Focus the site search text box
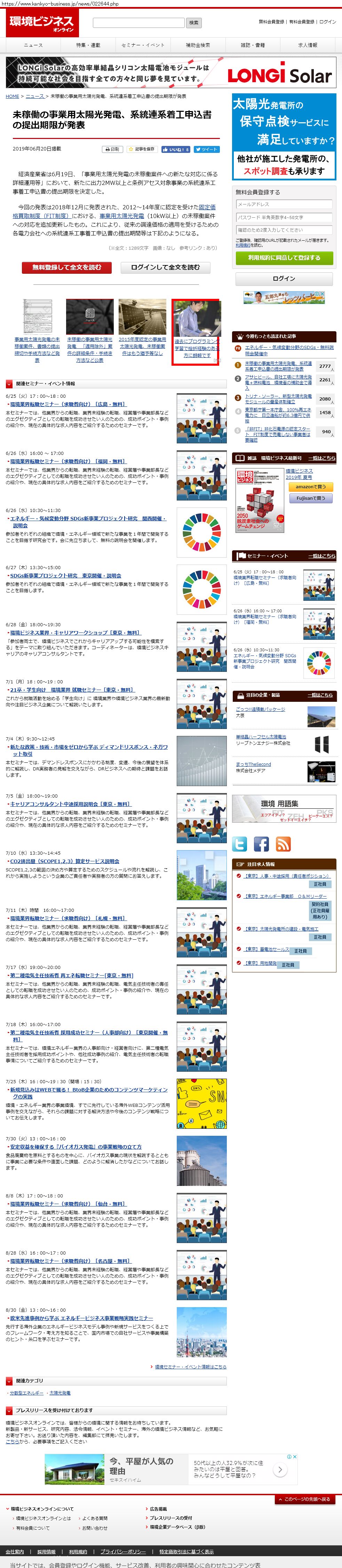The height and width of the screenshot is (1568, 342). coord(138,23)
